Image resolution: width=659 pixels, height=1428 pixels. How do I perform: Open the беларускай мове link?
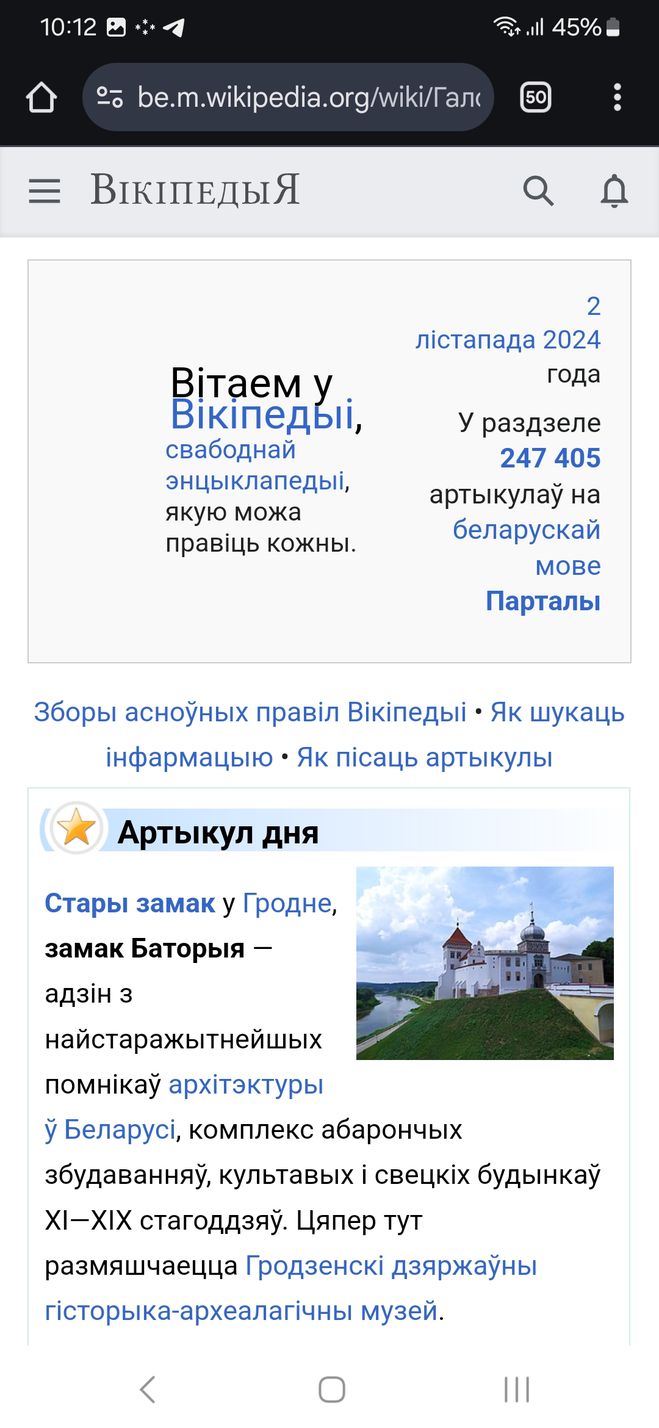(527, 547)
